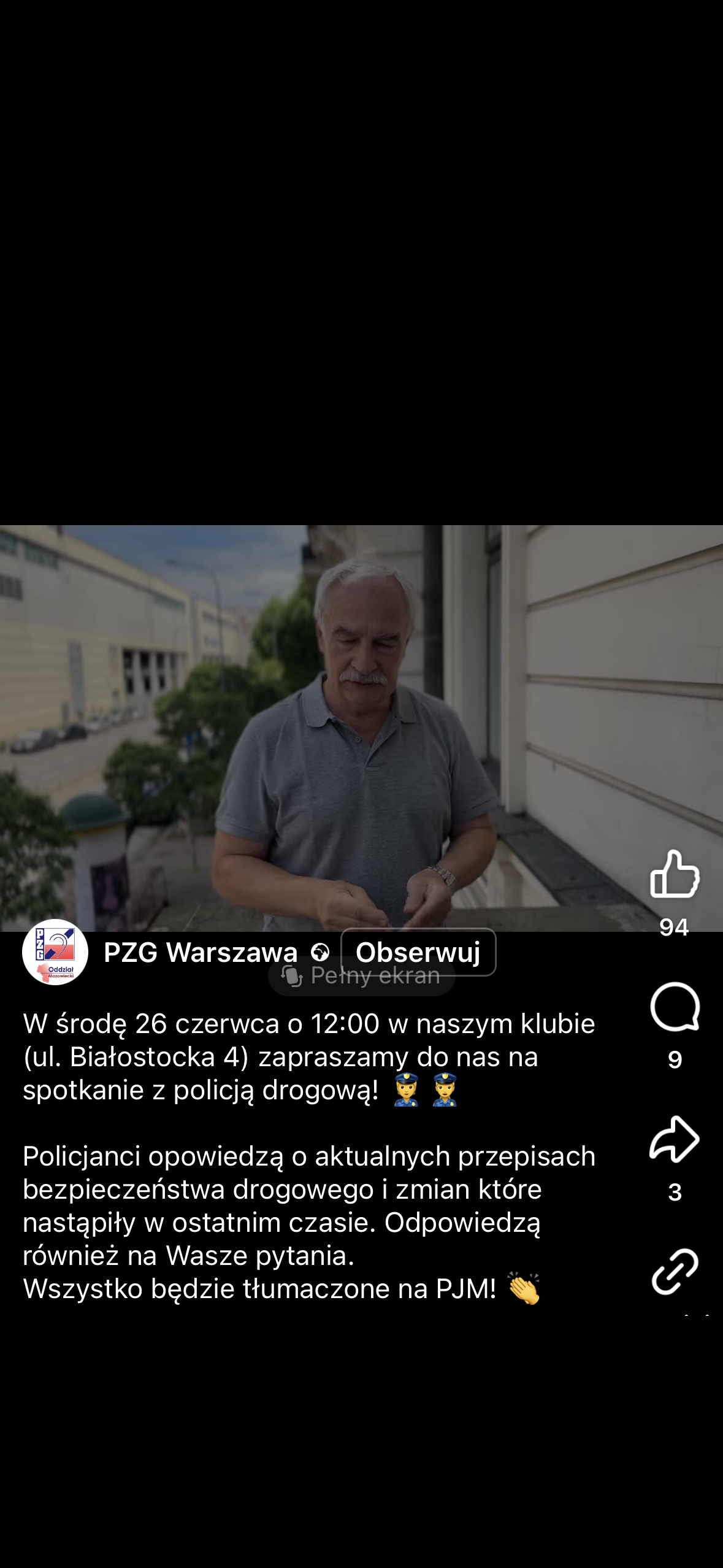Share this video post
The image size is (723, 1568).
click(675, 1139)
